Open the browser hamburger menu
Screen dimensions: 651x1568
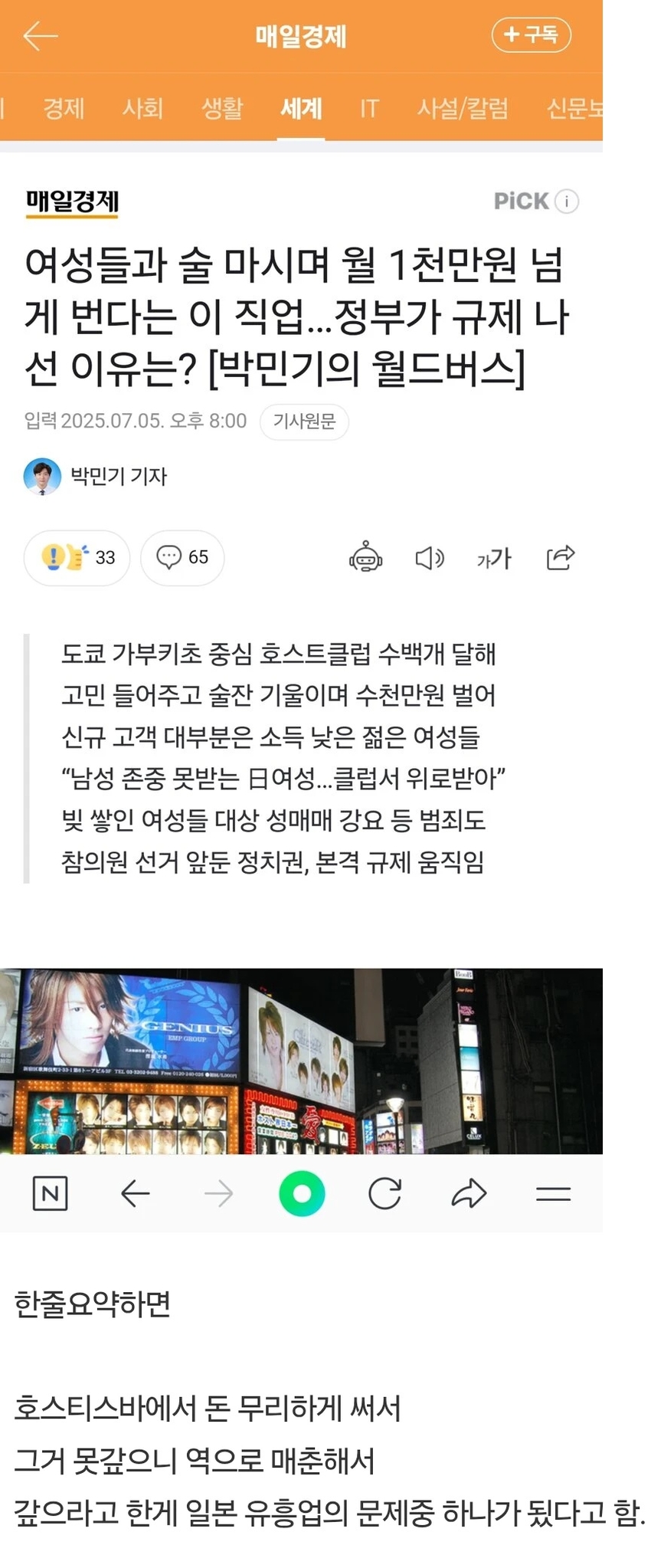(553, 1193)
